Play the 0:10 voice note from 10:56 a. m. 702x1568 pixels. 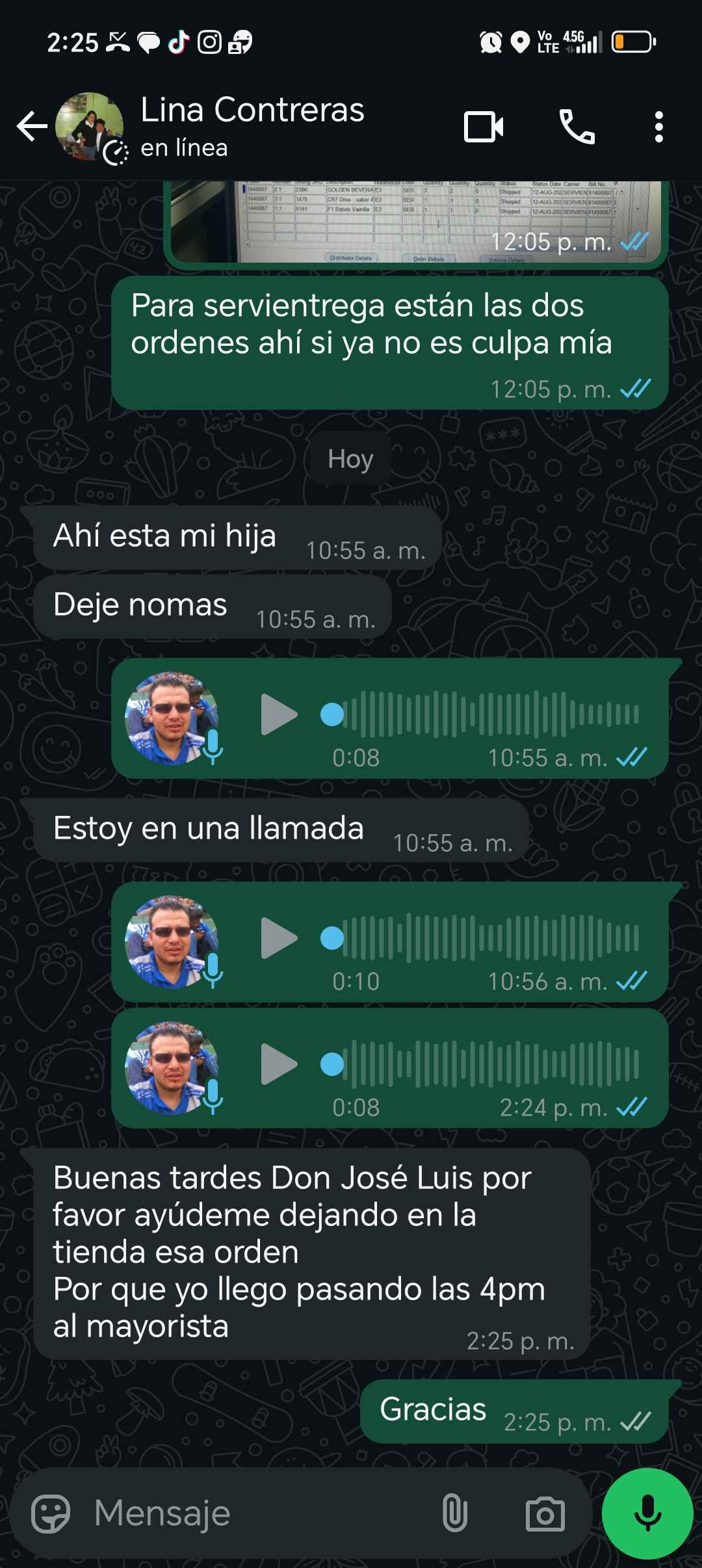(279, 938)
